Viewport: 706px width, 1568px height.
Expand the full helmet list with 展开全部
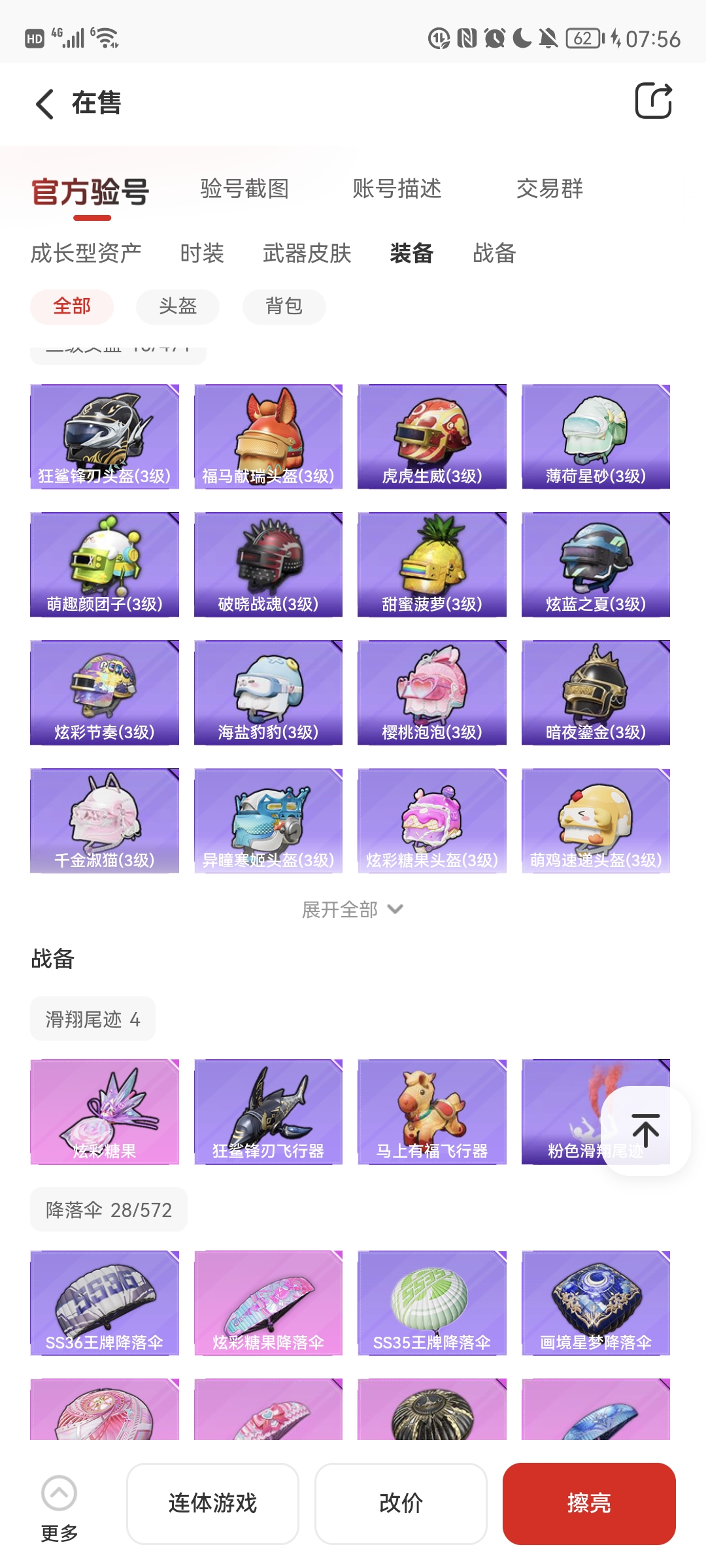(352, 909)
